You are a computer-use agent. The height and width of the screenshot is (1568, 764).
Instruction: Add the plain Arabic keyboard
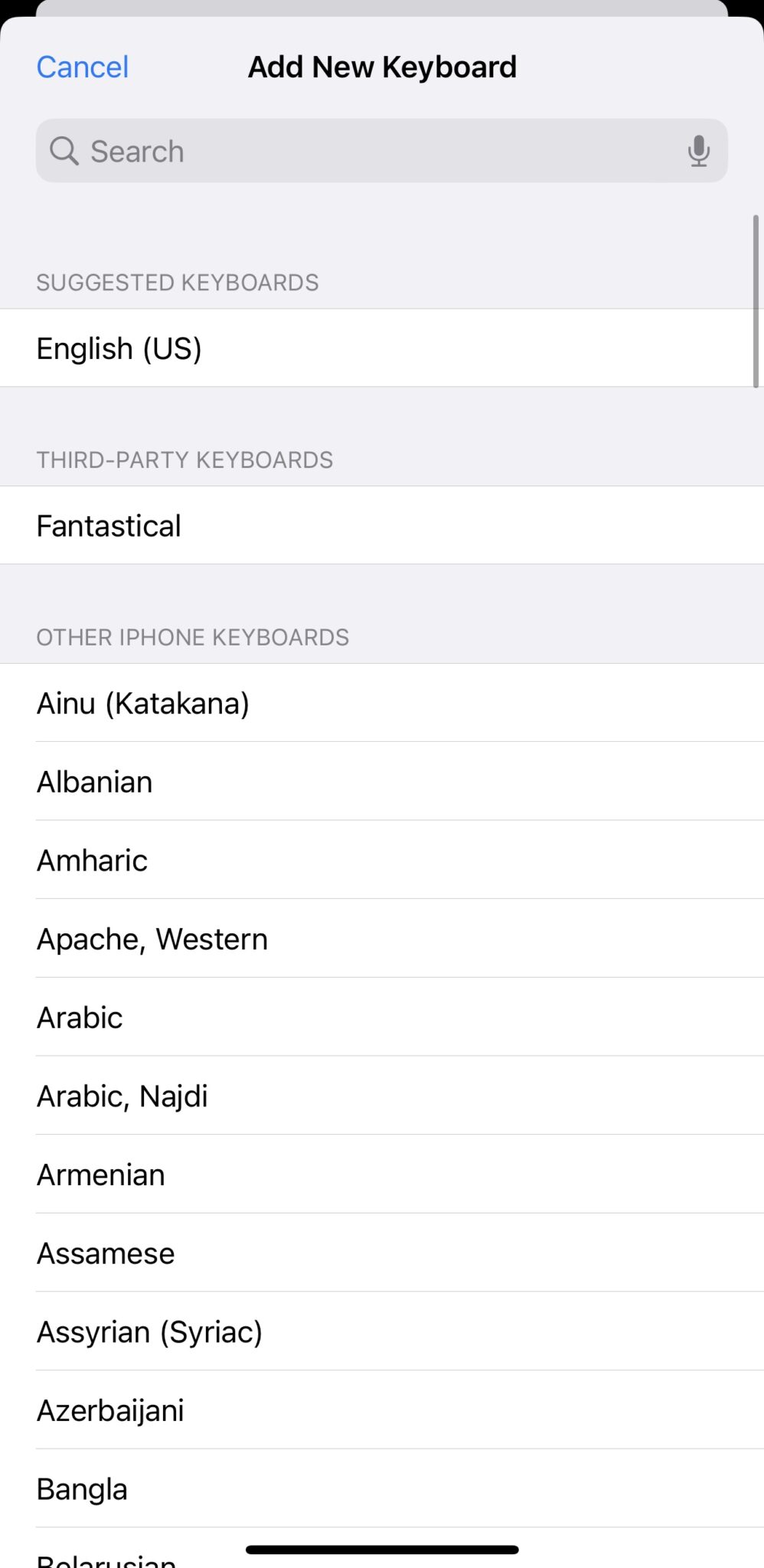click(x=382, y=1018)
